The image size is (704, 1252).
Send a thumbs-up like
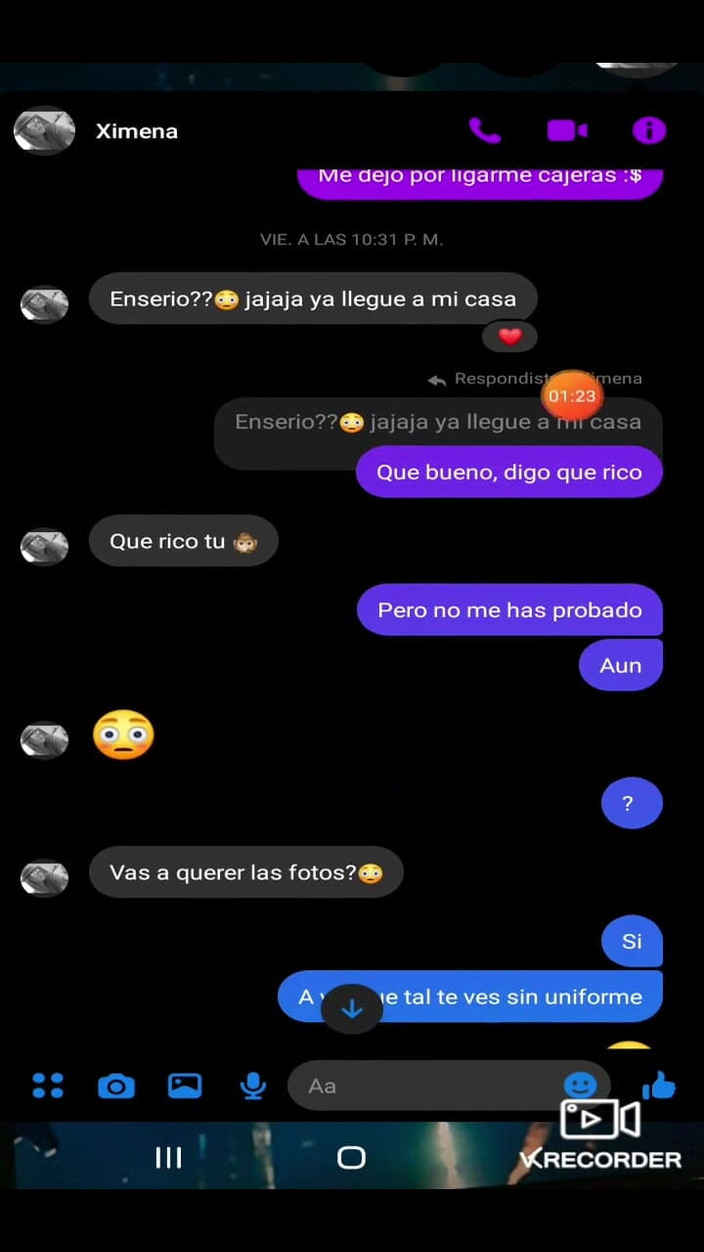[x=659, y=1085]
